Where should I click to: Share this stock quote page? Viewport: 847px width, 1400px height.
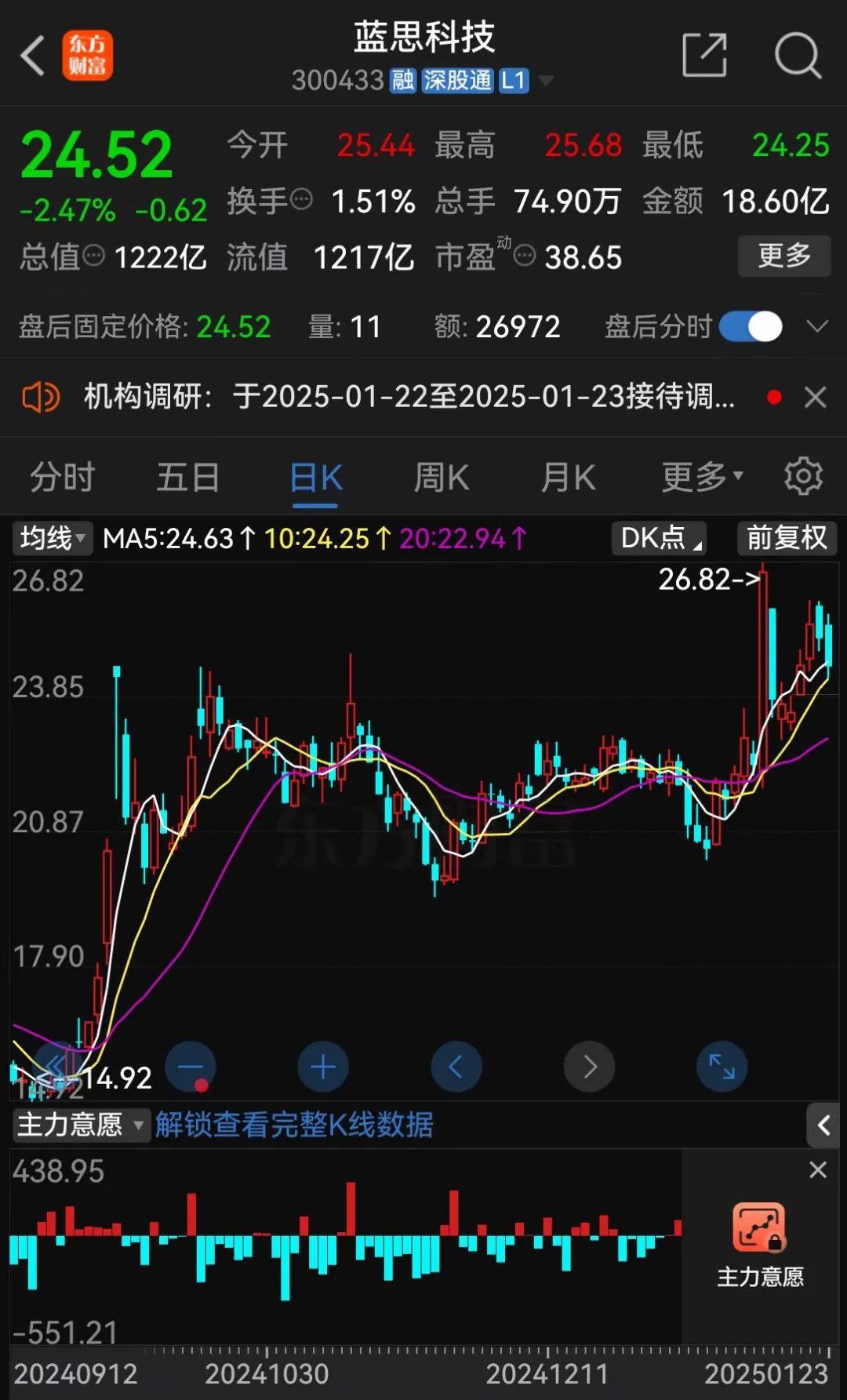tap(704, 55)
